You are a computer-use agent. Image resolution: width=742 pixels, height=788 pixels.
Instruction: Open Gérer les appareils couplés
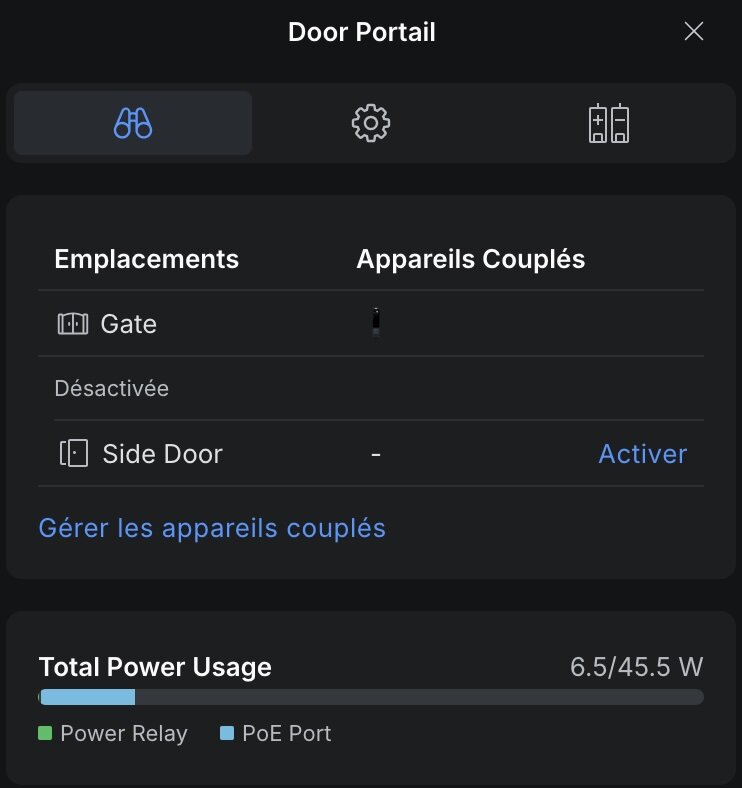coord(212,528)
